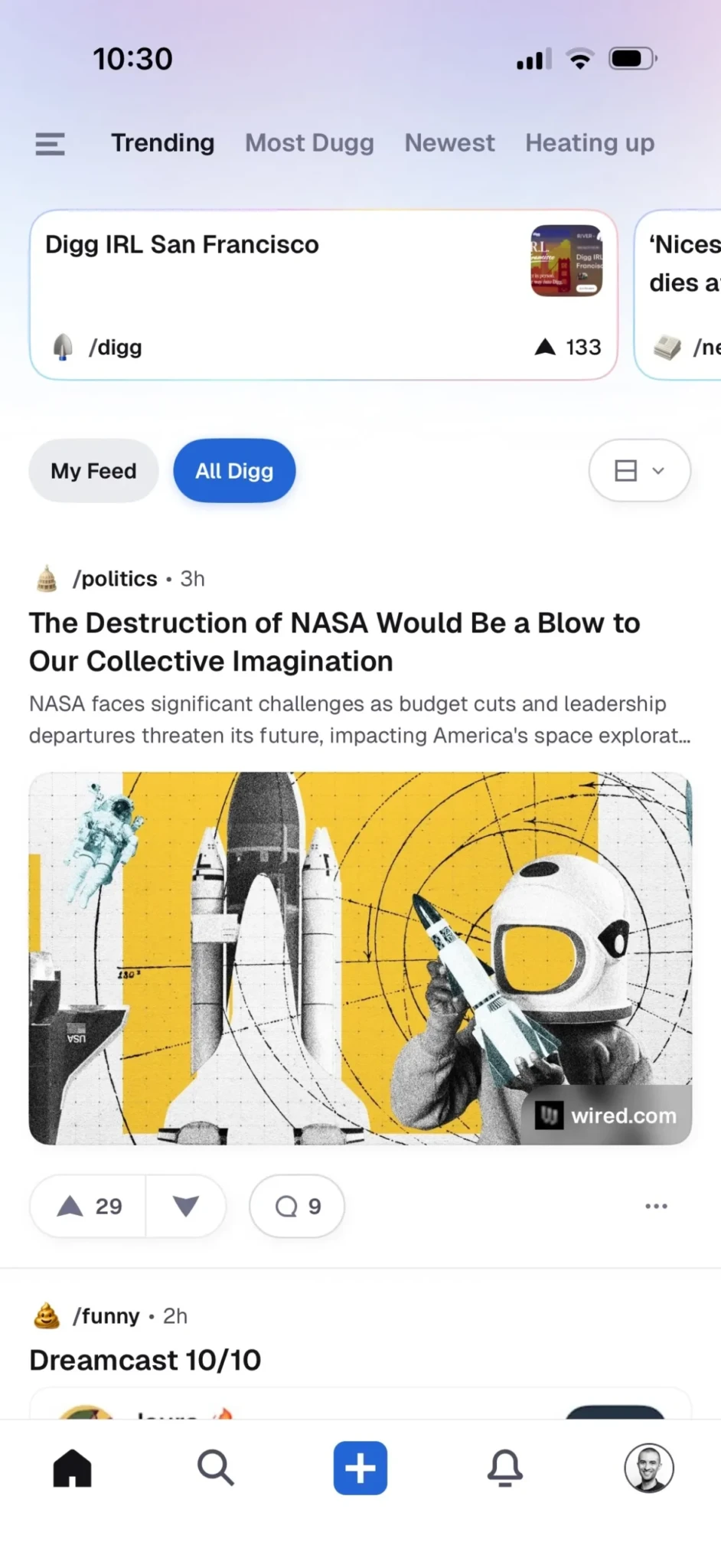Image resolution: width=721 pixels, height=1568 pixels.
Task: Switch to the Newest tab
Action: point(449,143)
